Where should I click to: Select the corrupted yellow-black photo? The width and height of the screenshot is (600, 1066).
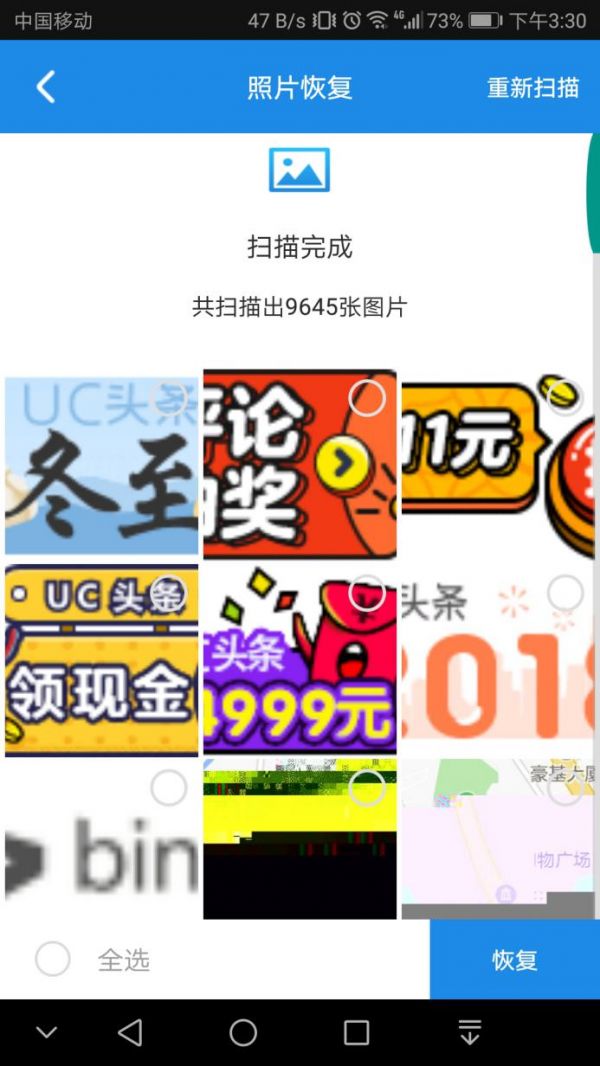[x=367, y=788]
